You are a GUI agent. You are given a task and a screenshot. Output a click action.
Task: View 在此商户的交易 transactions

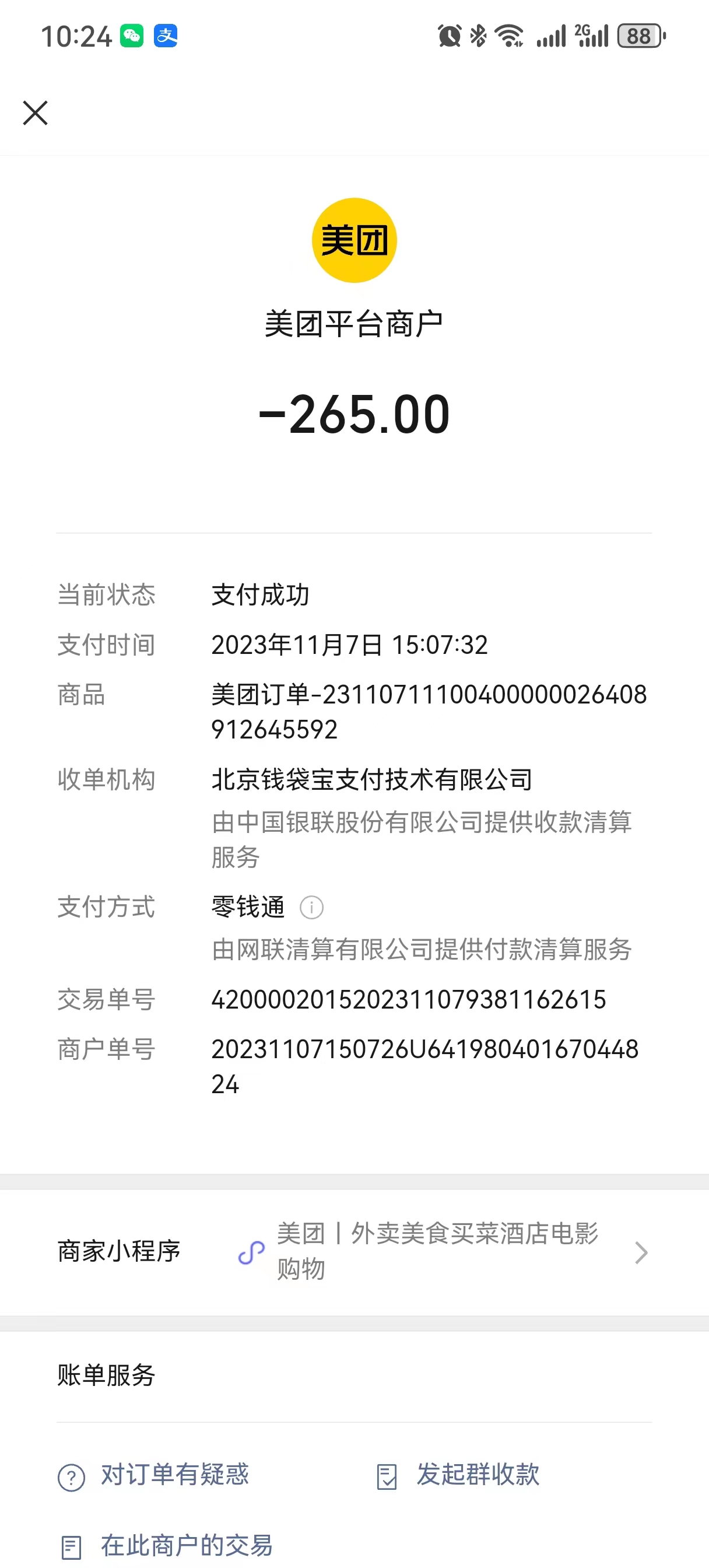166,1546
